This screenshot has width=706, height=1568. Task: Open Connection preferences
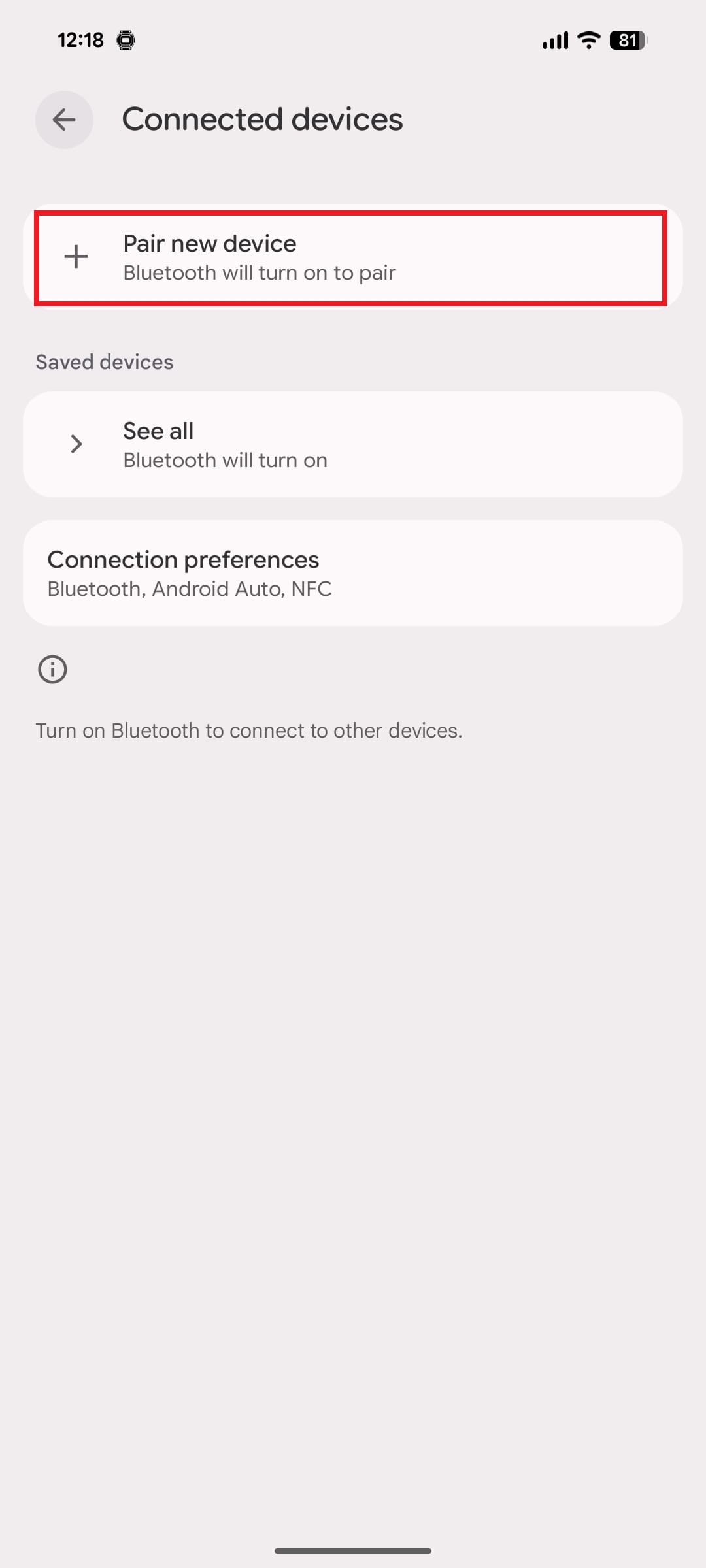point(352,573)
